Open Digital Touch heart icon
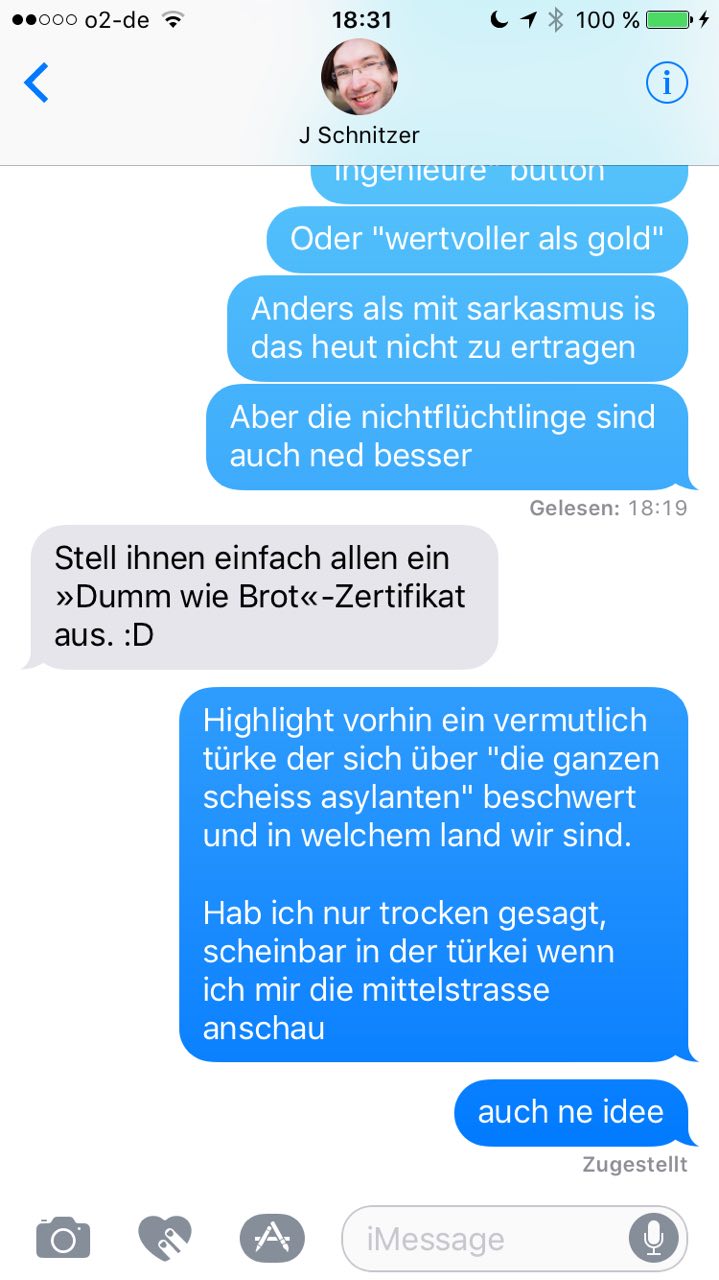 (x=165, y=1239)
